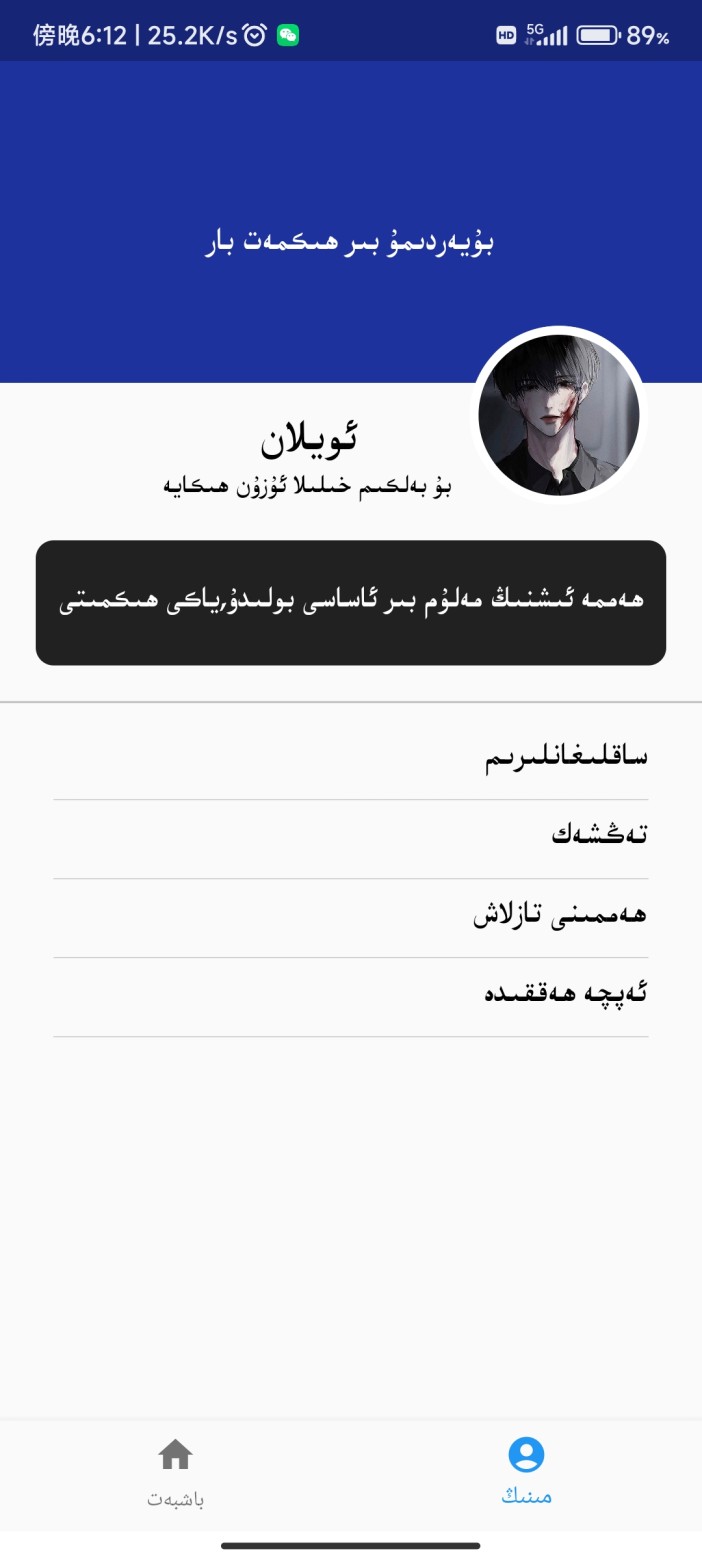Tap the dark quote card below the name
Screen dimensions: 702x1560
pos(350,602)
